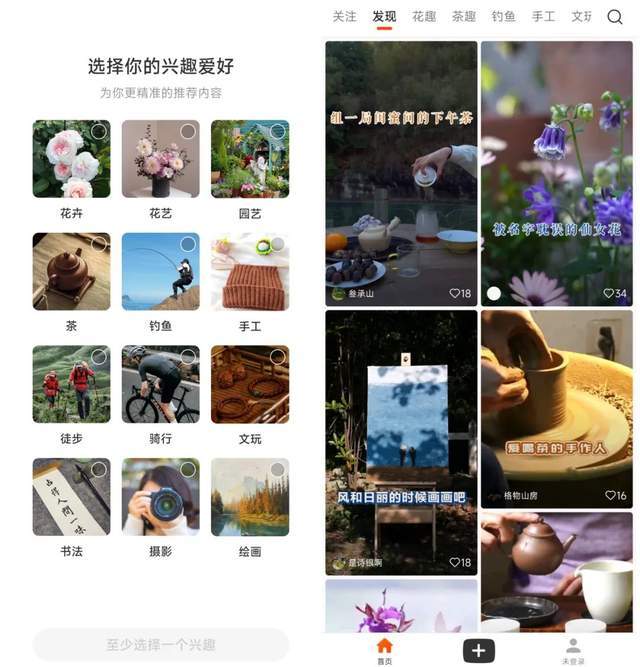Image resolution: width=640 pixels, height=667 pixels.
Task: Open the search magnifier icon
Action: [614, 17]
